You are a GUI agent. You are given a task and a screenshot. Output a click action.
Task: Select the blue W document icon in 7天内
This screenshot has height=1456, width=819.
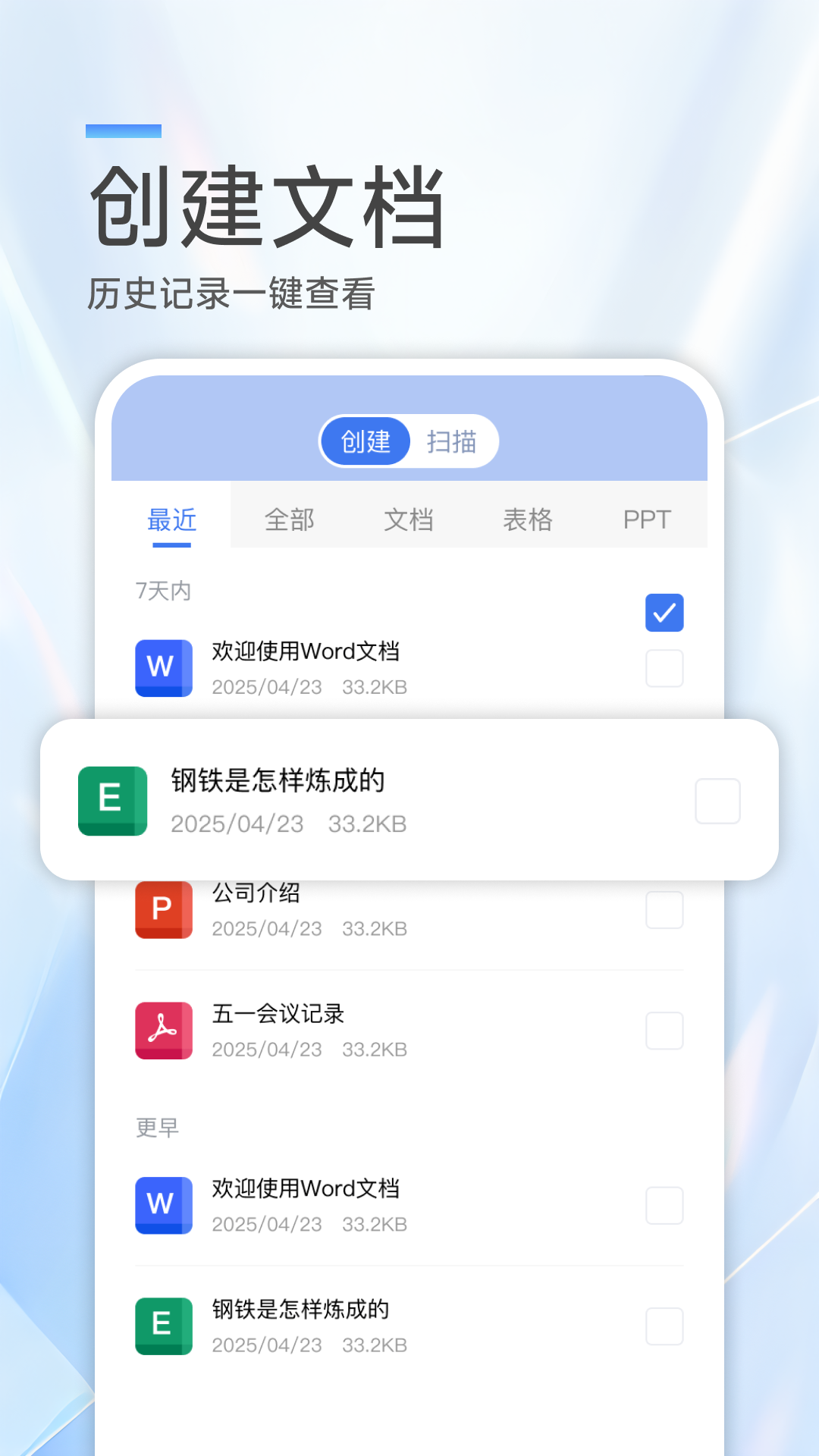[x=163, y=667]
